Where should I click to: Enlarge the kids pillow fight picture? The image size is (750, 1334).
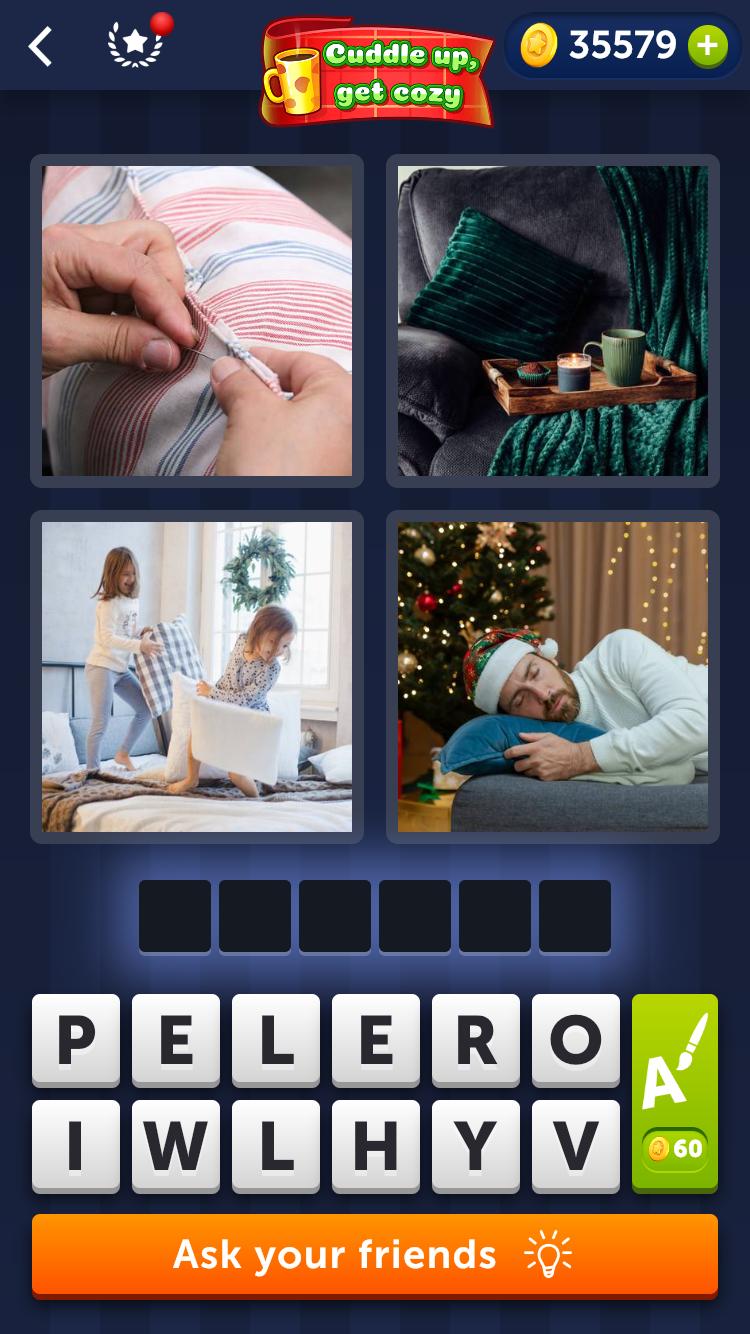pos(197,677)
